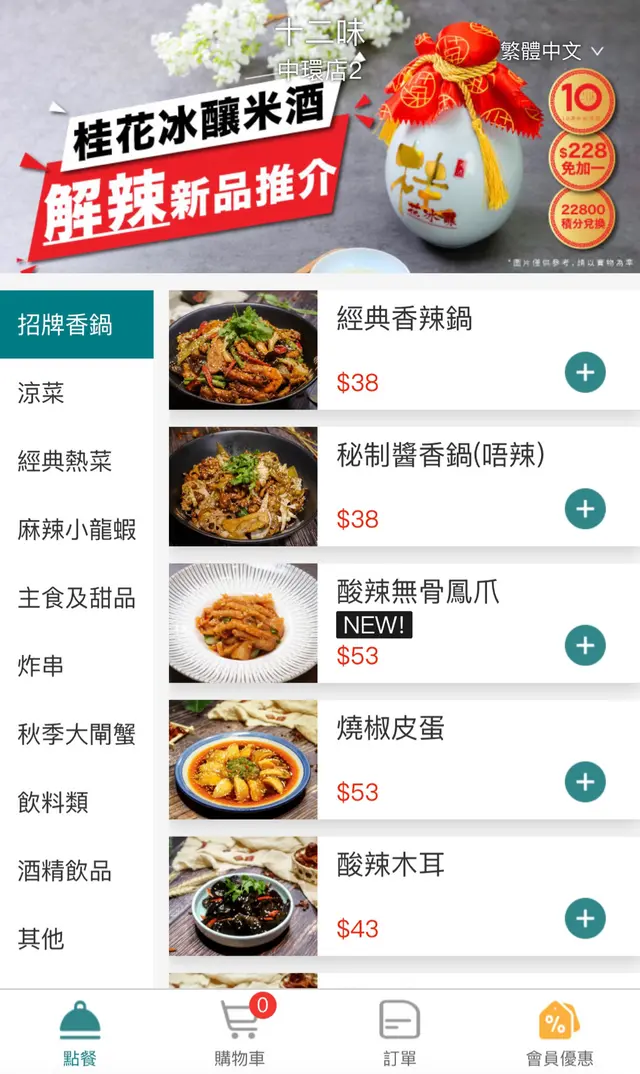Select the 飲料類 category
640x1074 pixels.
(76, 802)
